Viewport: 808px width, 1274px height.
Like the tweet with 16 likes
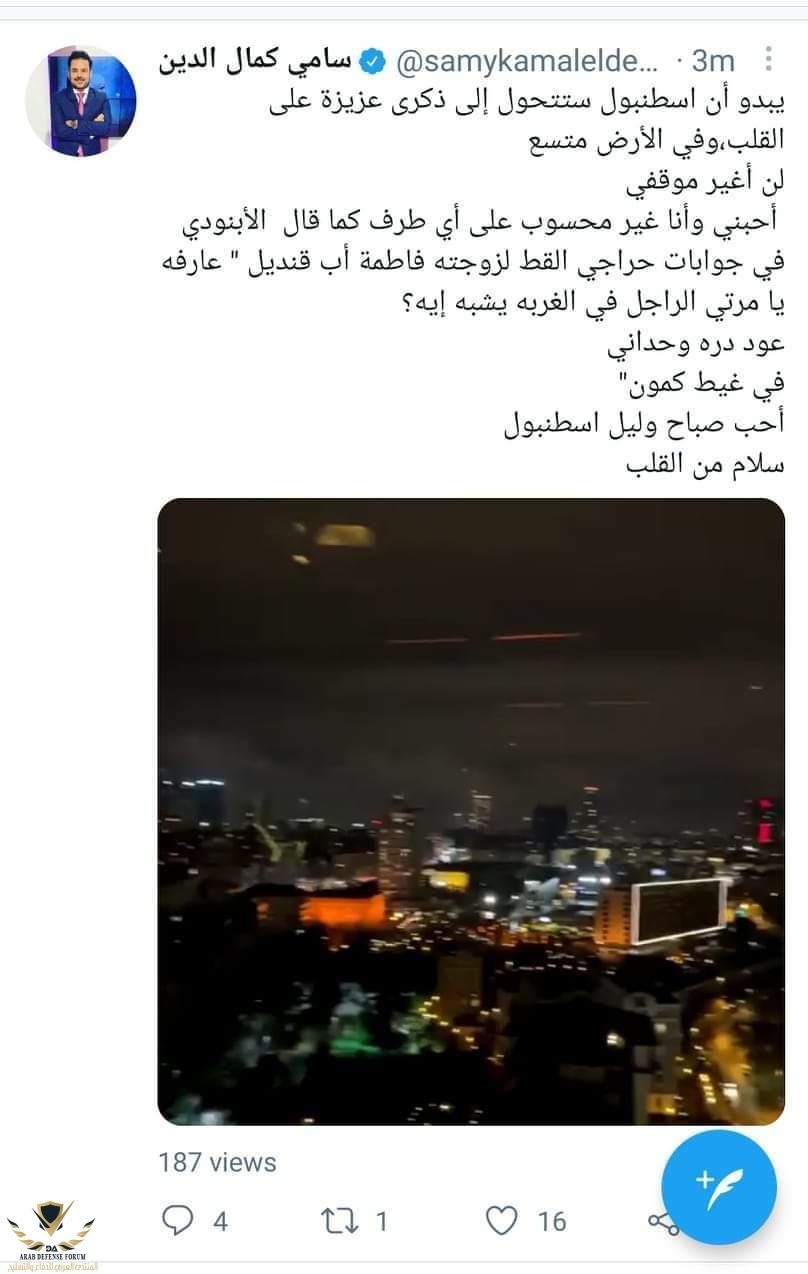click(x=502, y=1220)
